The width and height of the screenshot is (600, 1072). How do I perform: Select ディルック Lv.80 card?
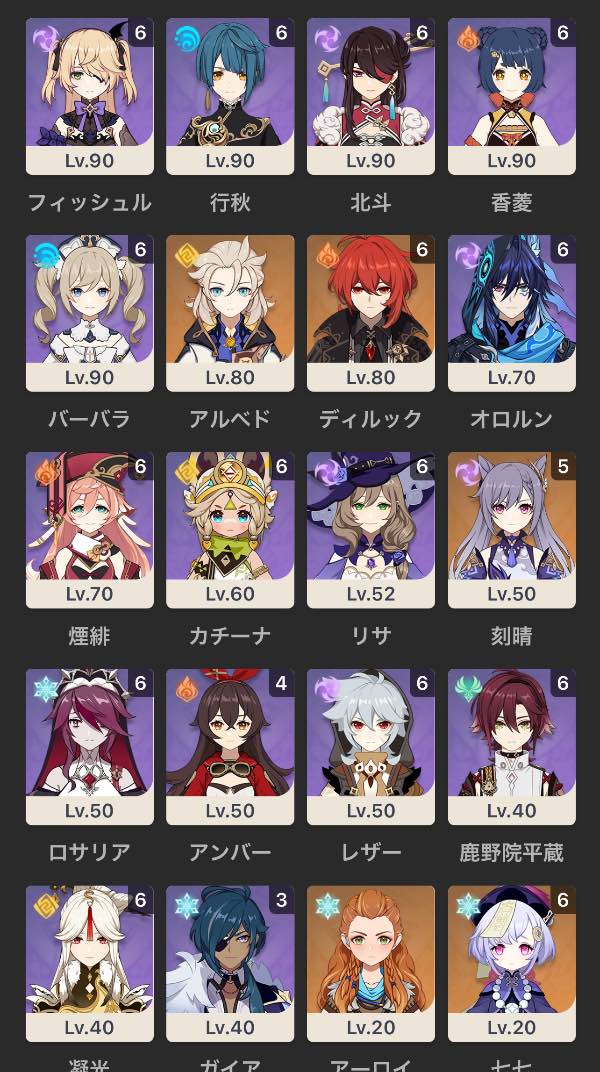(x=371, y=313)
